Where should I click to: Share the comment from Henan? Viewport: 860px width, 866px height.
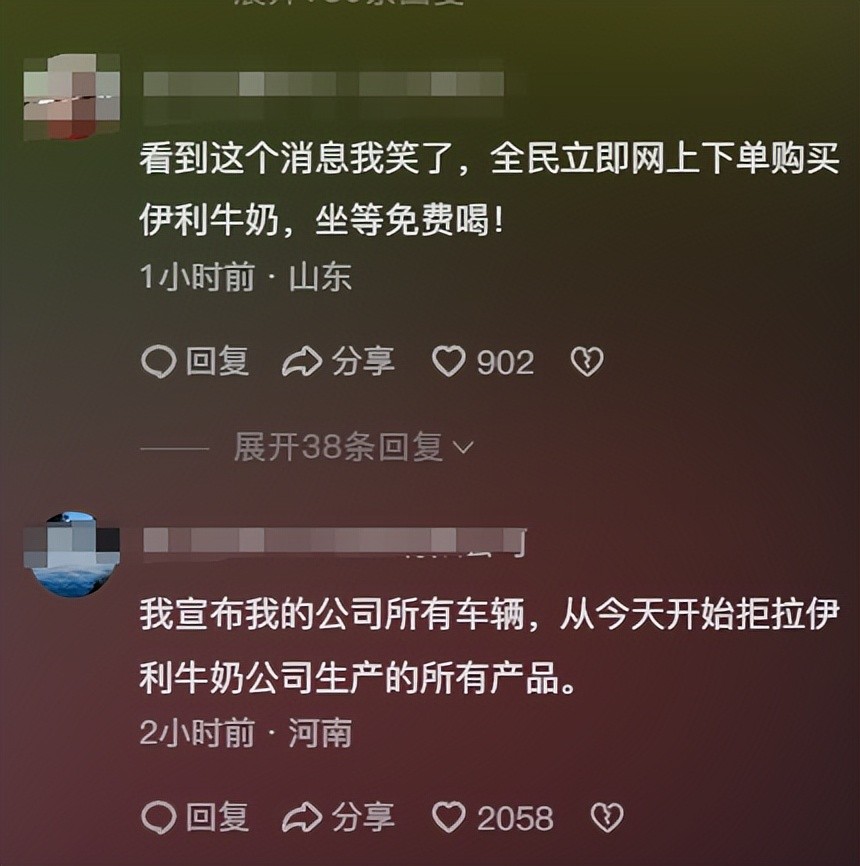pos(338,818)
